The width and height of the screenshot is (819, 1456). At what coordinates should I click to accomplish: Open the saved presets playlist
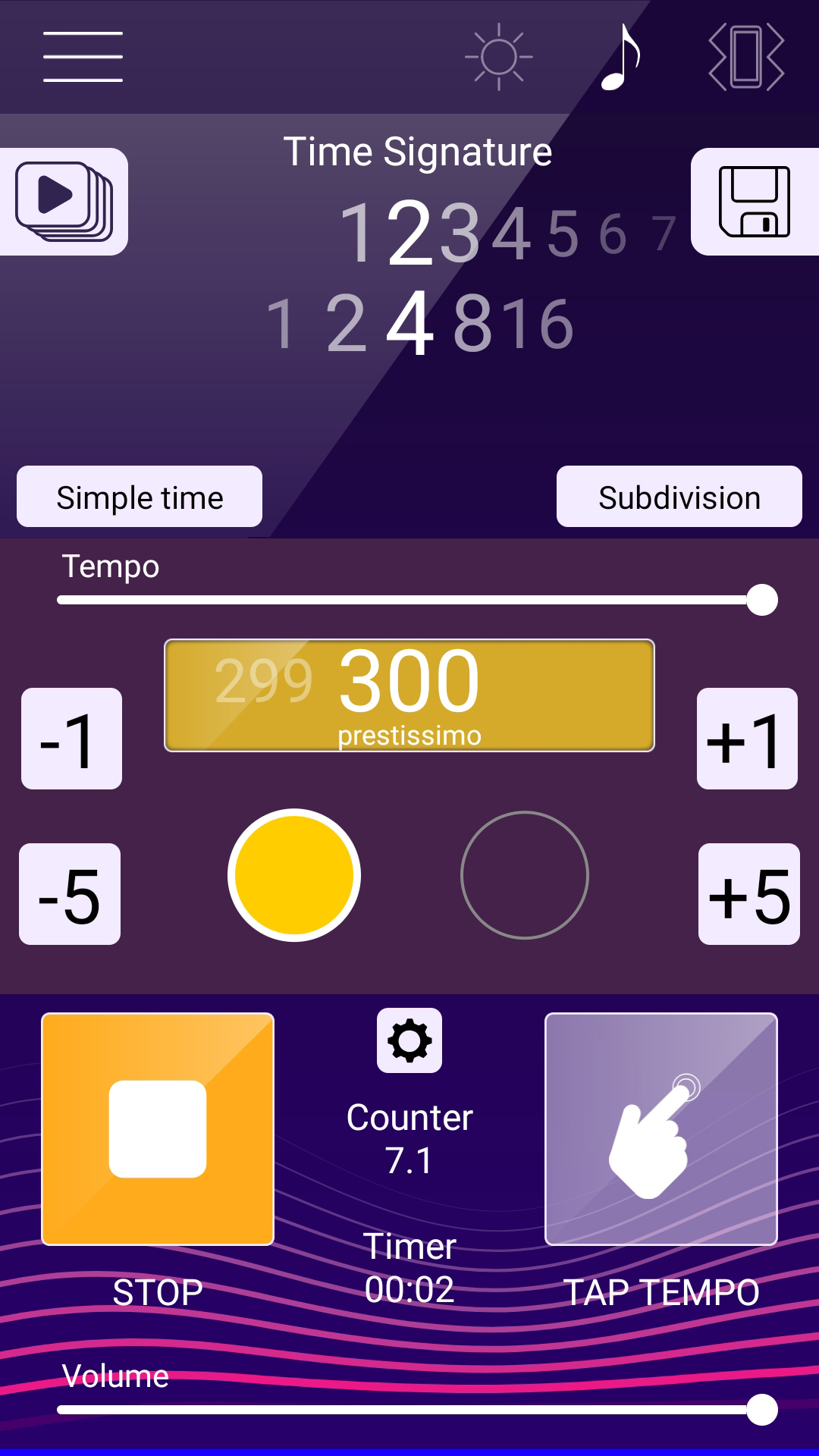[x=64, y=202]
